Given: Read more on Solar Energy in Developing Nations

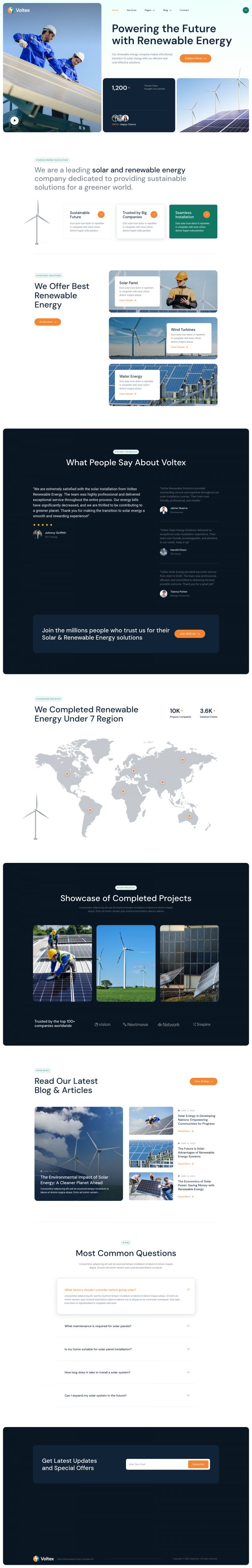Looking at the screenshot, I should (185, 1131).
